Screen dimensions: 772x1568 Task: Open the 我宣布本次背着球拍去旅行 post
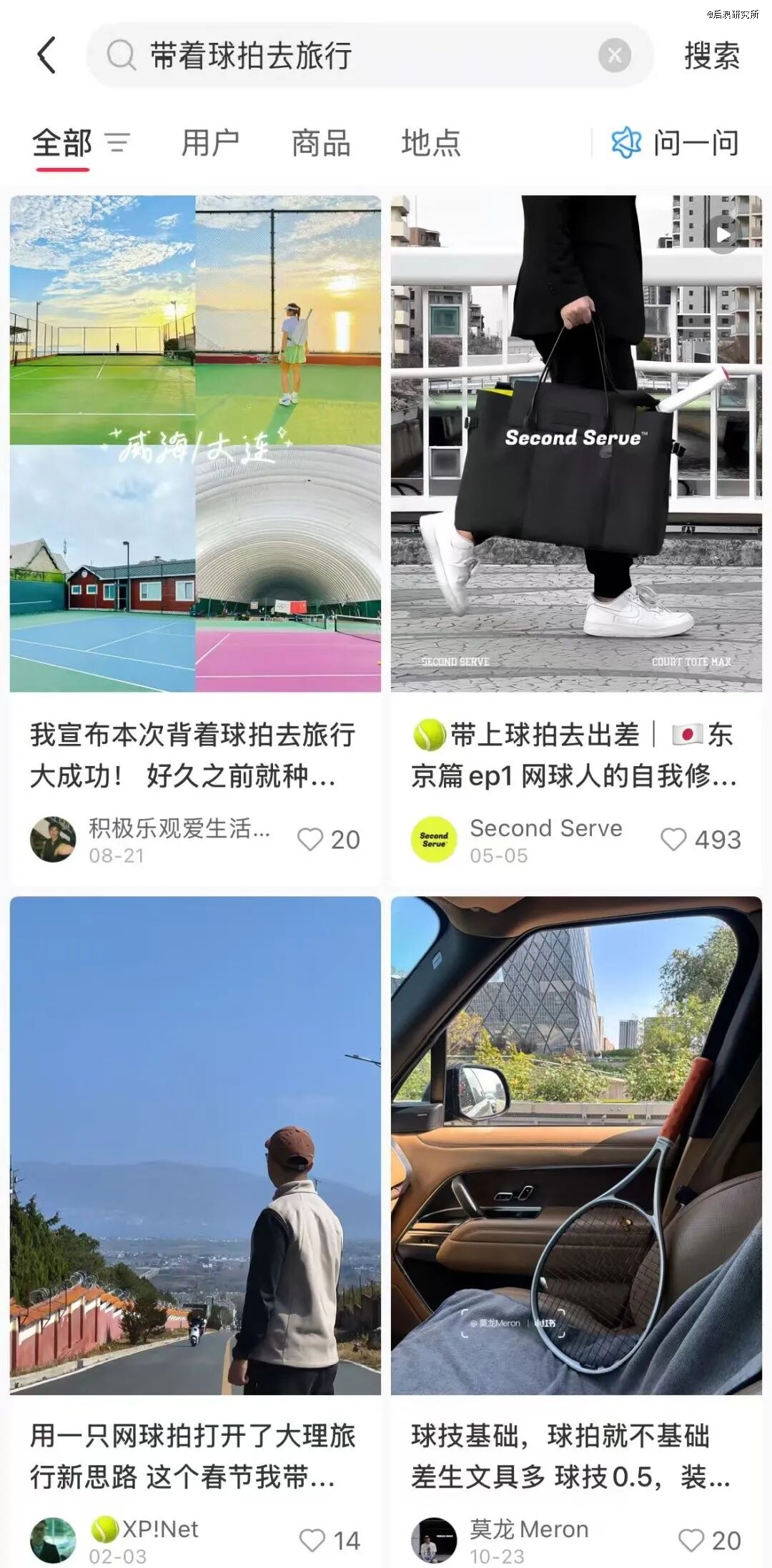195,443
